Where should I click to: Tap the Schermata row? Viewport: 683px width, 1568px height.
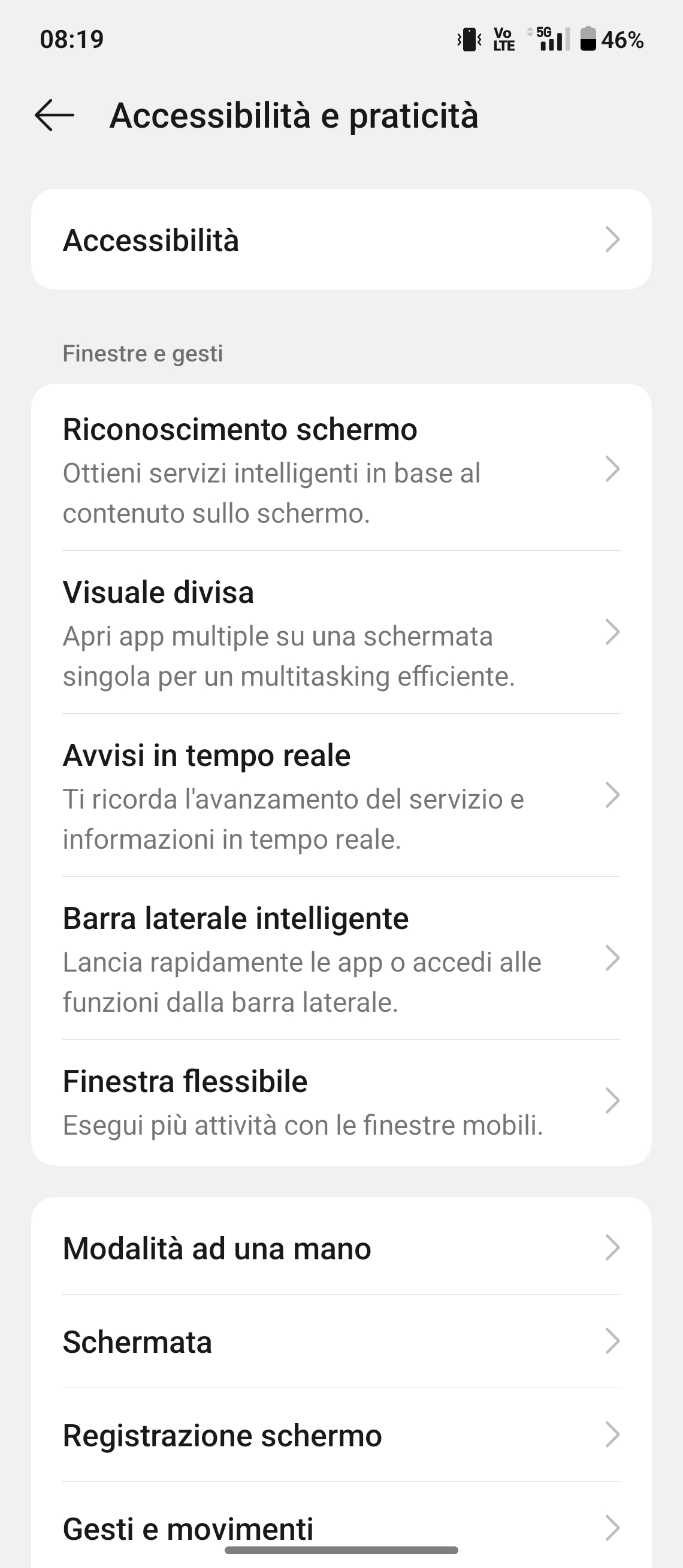pos(340,1341)
